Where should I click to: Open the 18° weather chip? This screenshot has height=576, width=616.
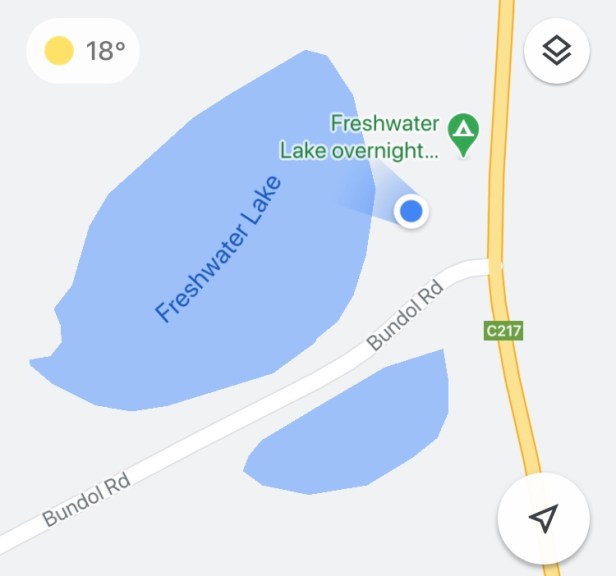pyautogui.click(x=83, y=50)
